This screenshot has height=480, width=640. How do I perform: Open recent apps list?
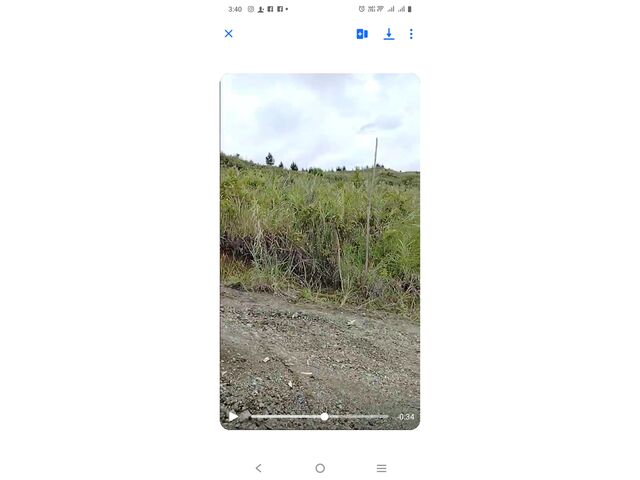click(x=381, y=468)
